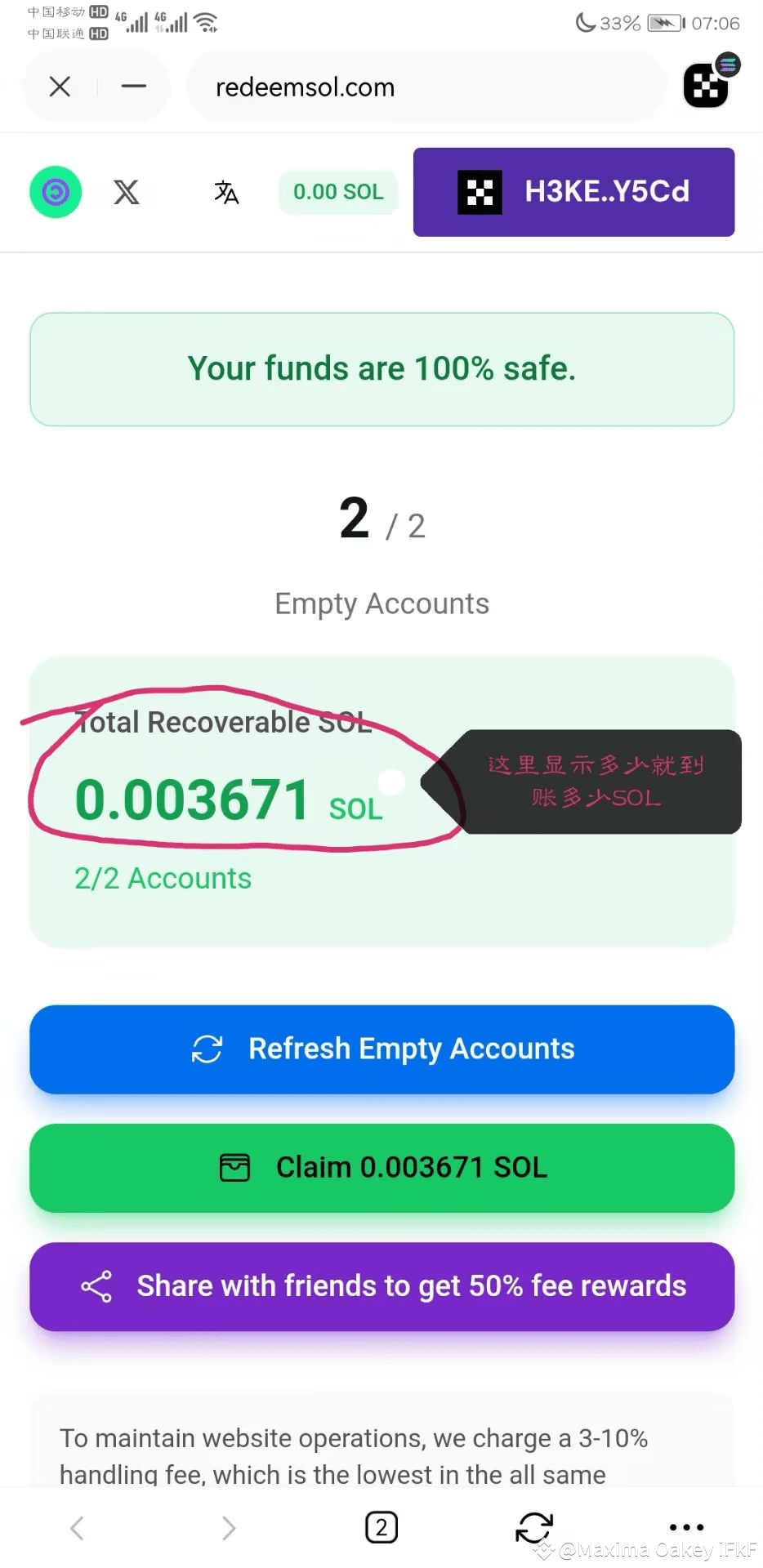Open the wallet switcher icon

(707, 85)
